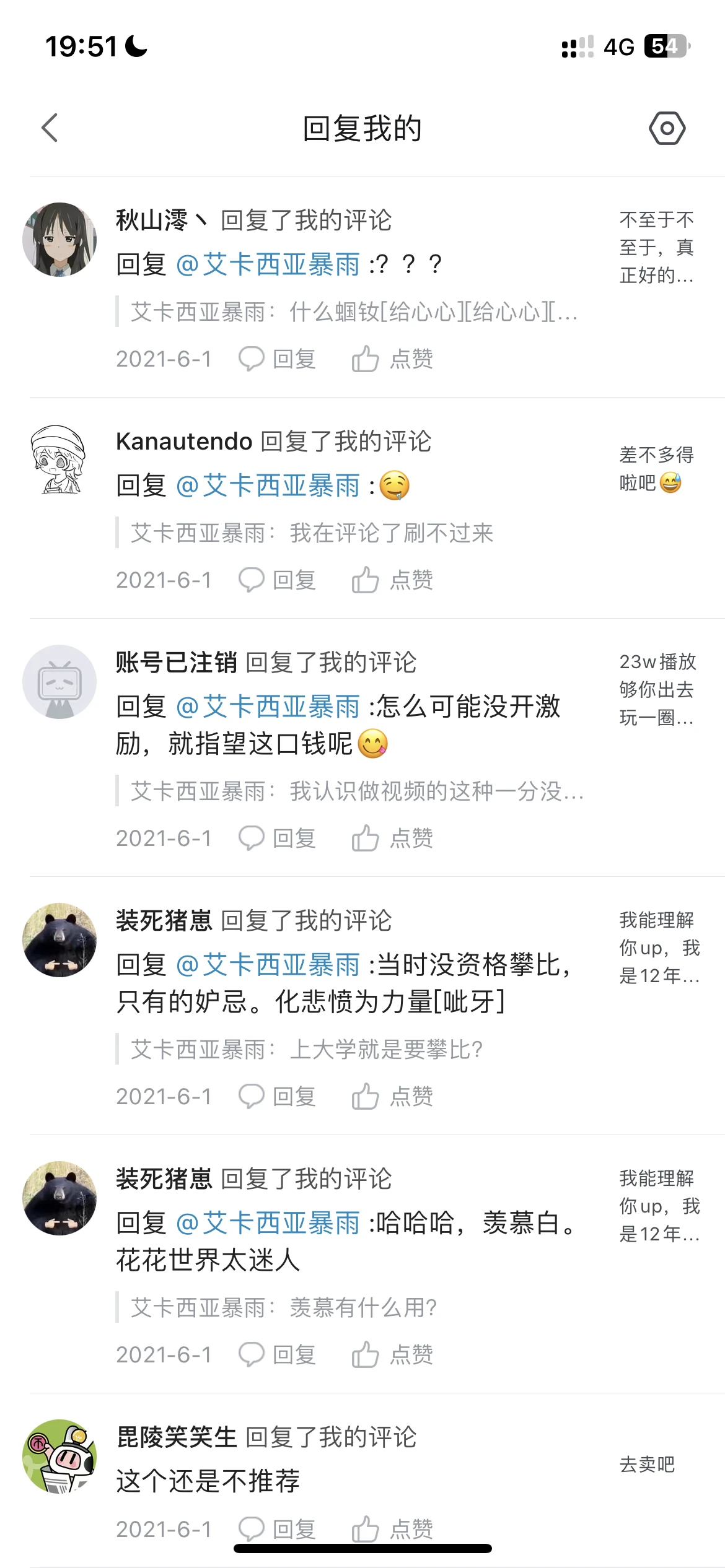Open original comment 去卖吧
The height and width of the screenshot is (1568, 725).
coord(647,1465)
